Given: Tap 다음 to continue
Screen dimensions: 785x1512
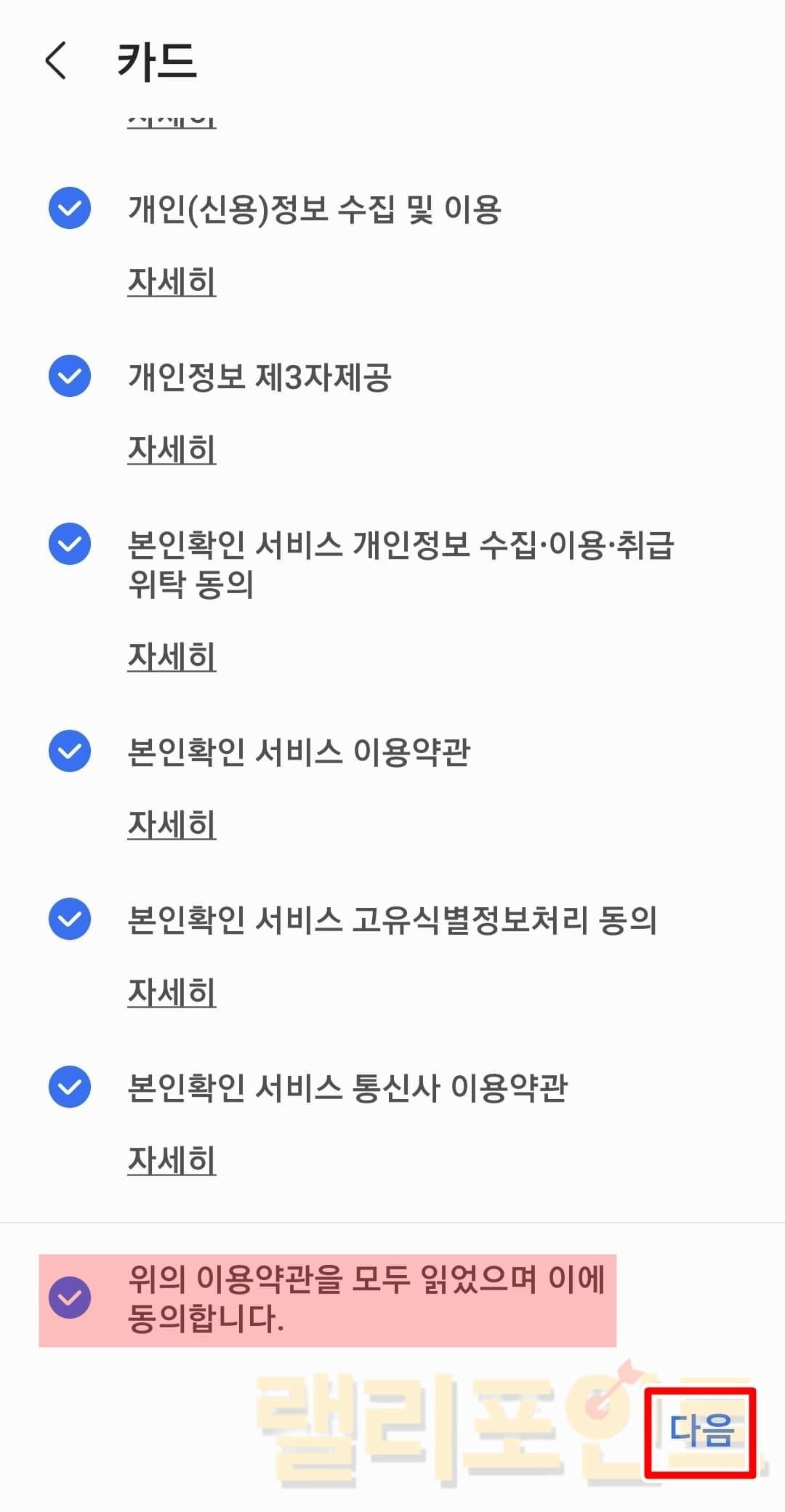Looking at the screenshot, I should 701,1431.
